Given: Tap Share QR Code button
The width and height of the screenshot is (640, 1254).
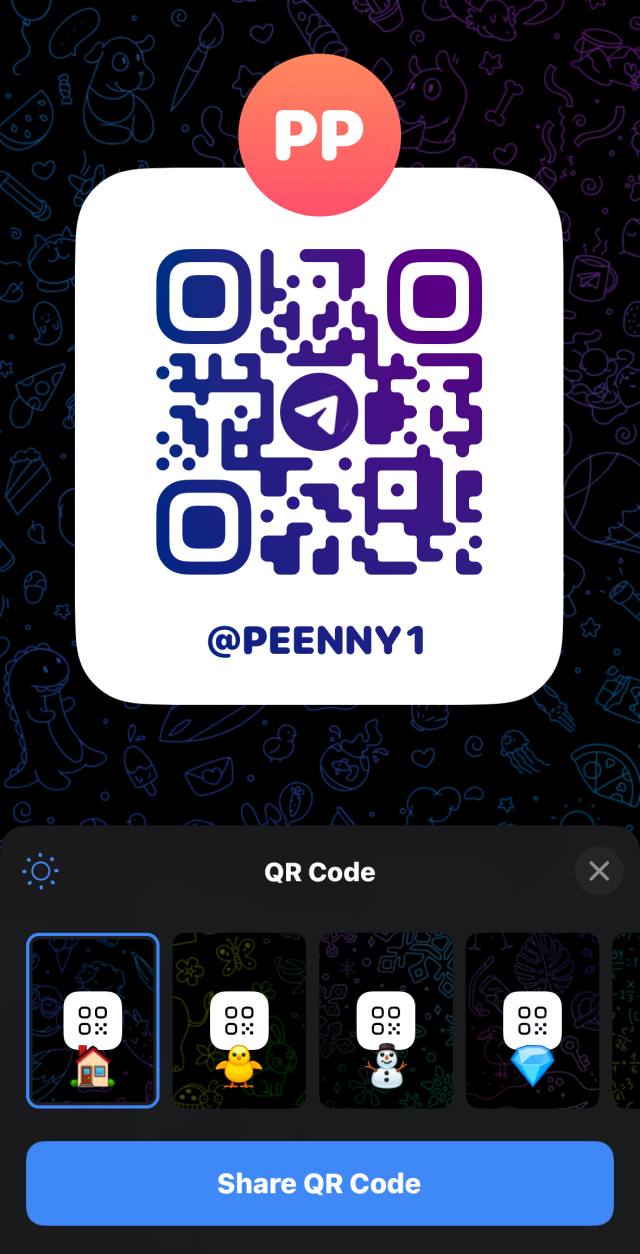Looking at the screenshot, I should pos(320,1183).
